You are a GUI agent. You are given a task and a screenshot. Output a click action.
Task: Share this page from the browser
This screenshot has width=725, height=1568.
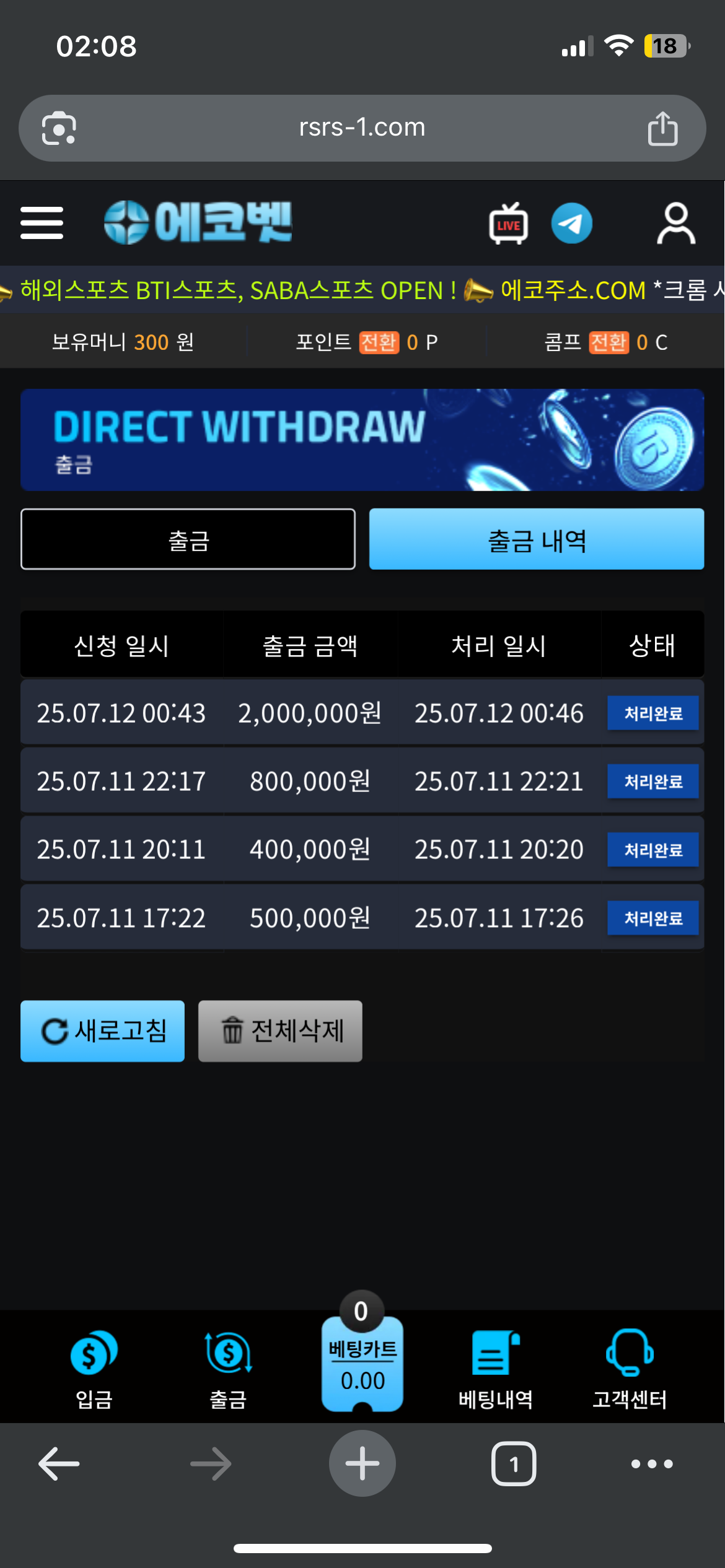[662, 129]
